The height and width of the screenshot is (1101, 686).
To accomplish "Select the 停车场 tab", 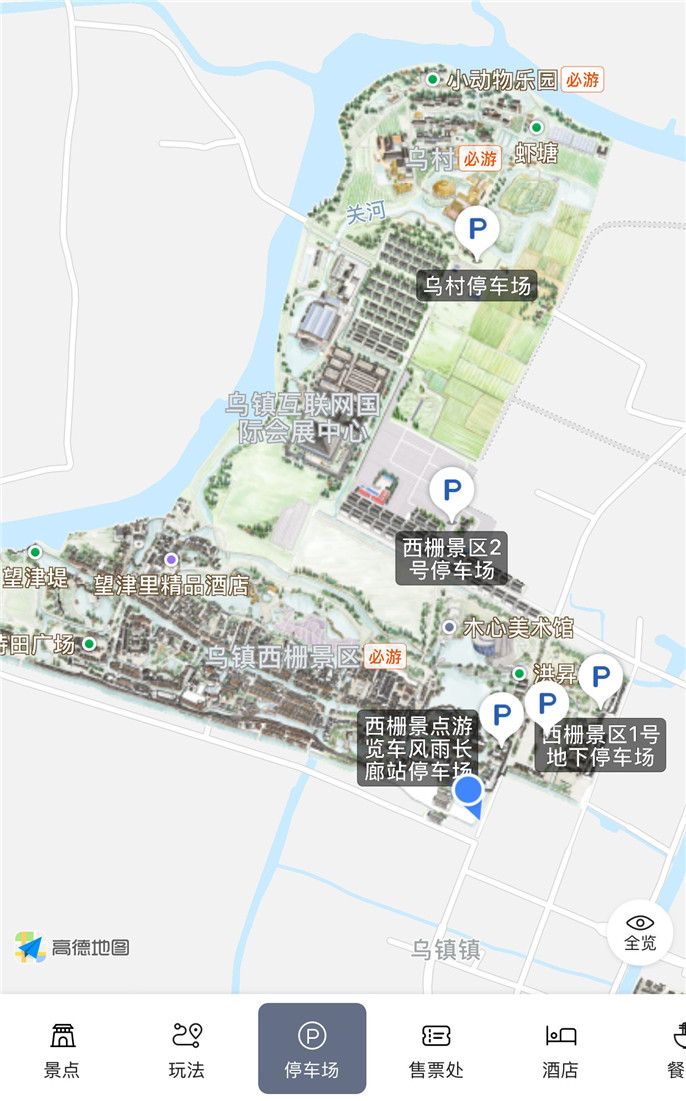I will (312, 1049).
